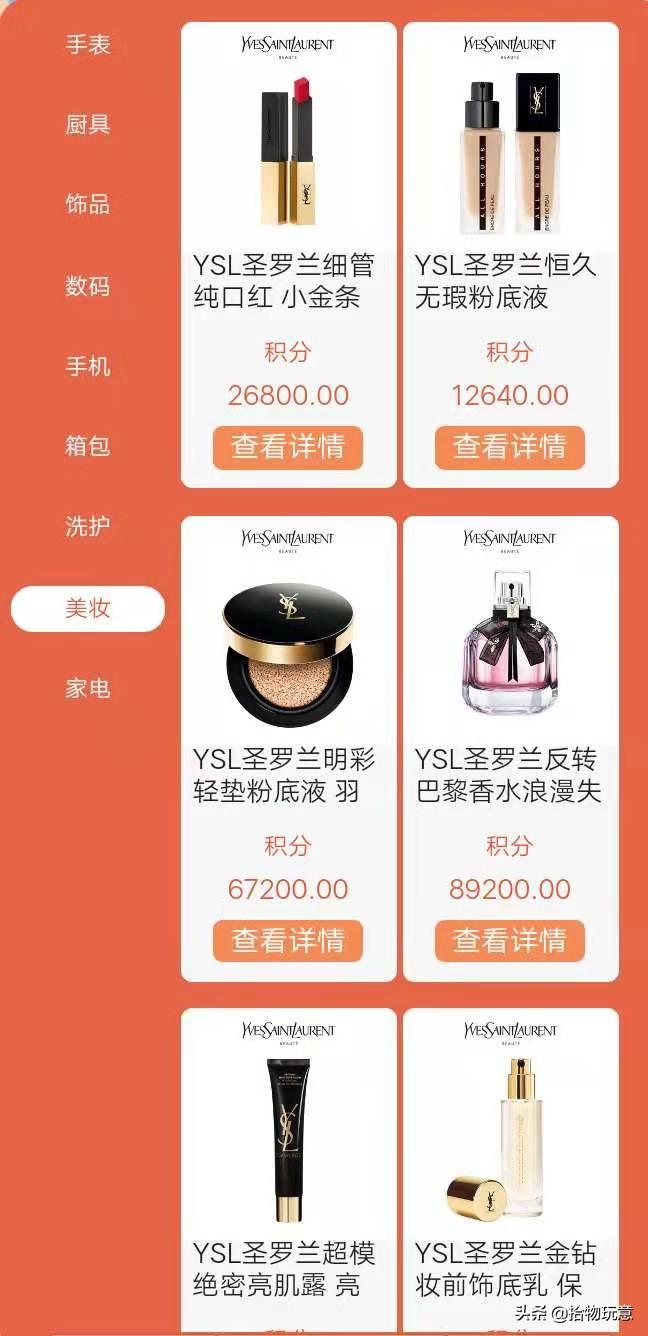The height and width of the screenshot is (1336, 648).
Task: Go to the 数码 category
Action: click(x=88, y=286)
